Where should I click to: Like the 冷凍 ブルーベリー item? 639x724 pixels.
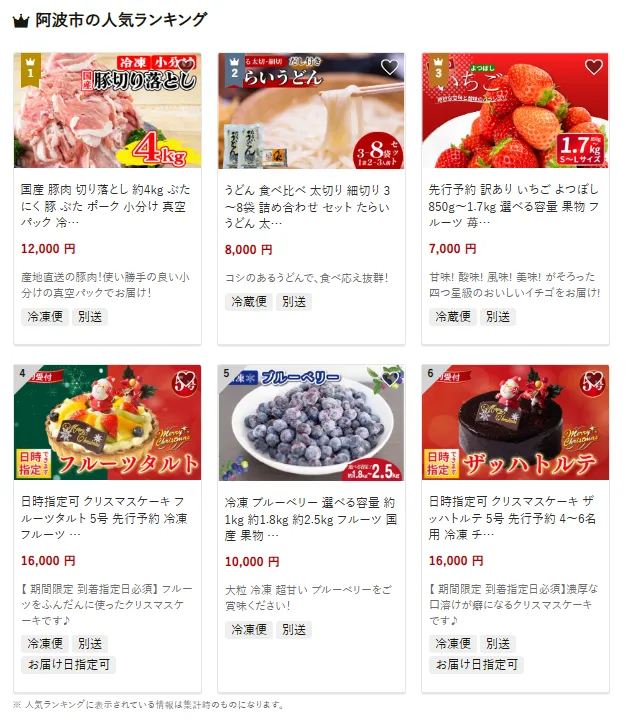pyautogui.click(x=390, y=379)
